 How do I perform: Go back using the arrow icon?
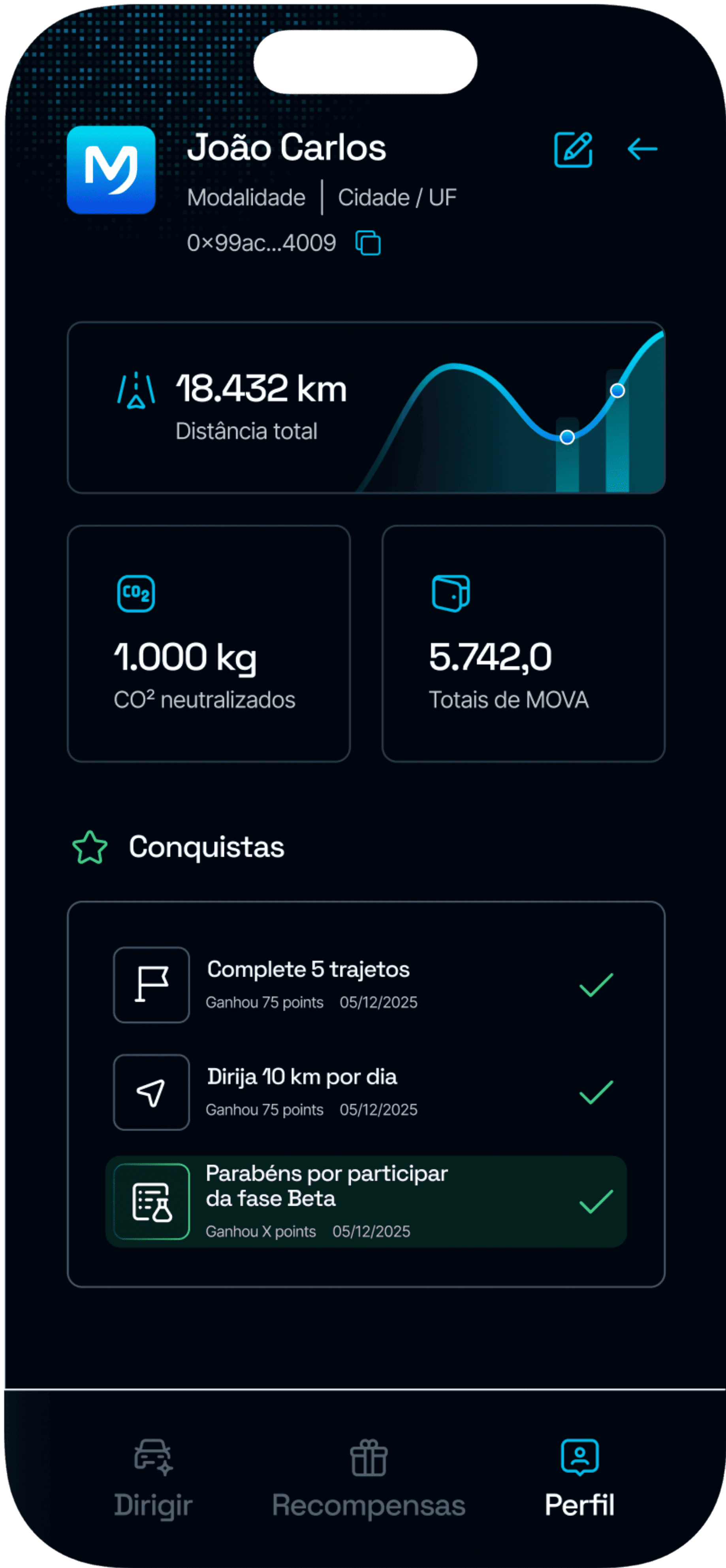pyautogui.click(x=642, y=149)
